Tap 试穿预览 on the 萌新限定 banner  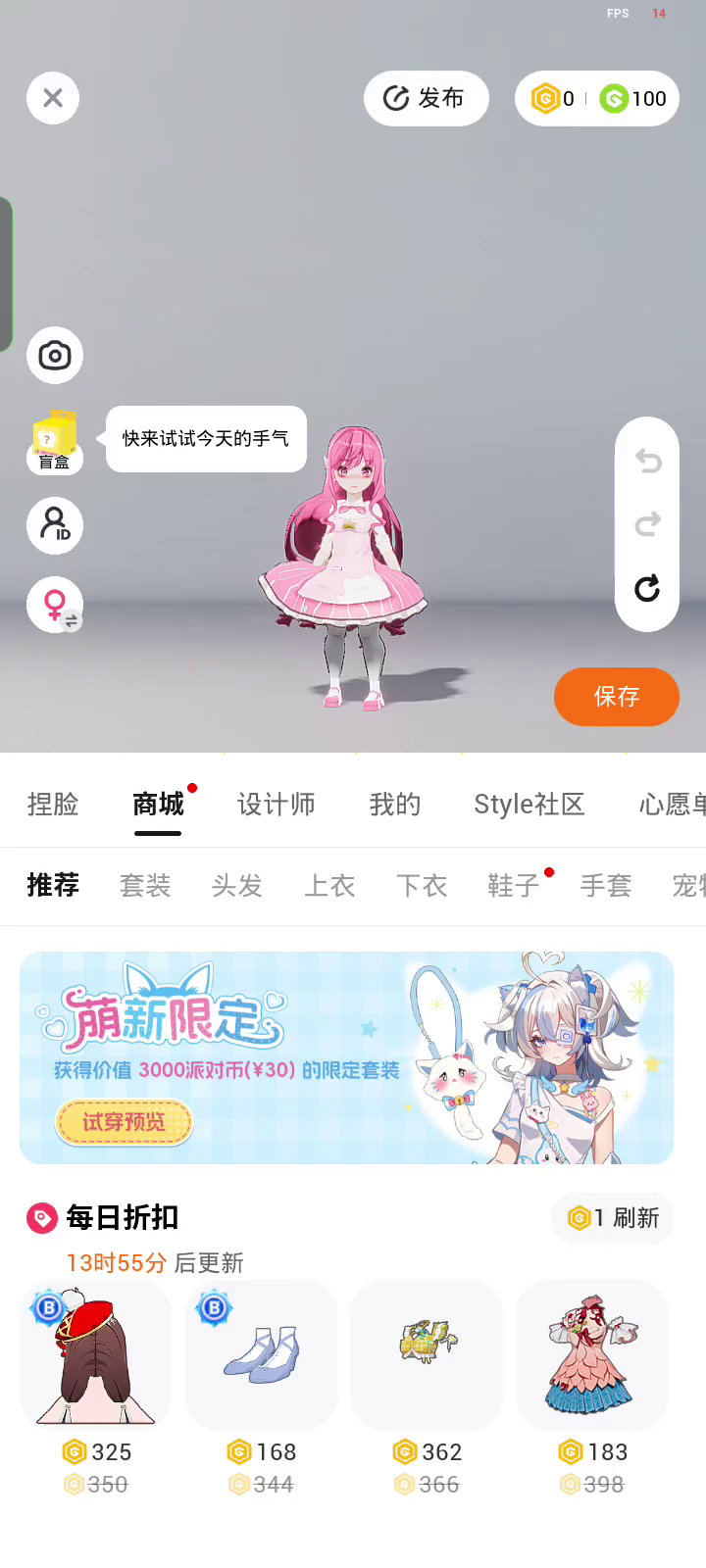pos(124,1122)
